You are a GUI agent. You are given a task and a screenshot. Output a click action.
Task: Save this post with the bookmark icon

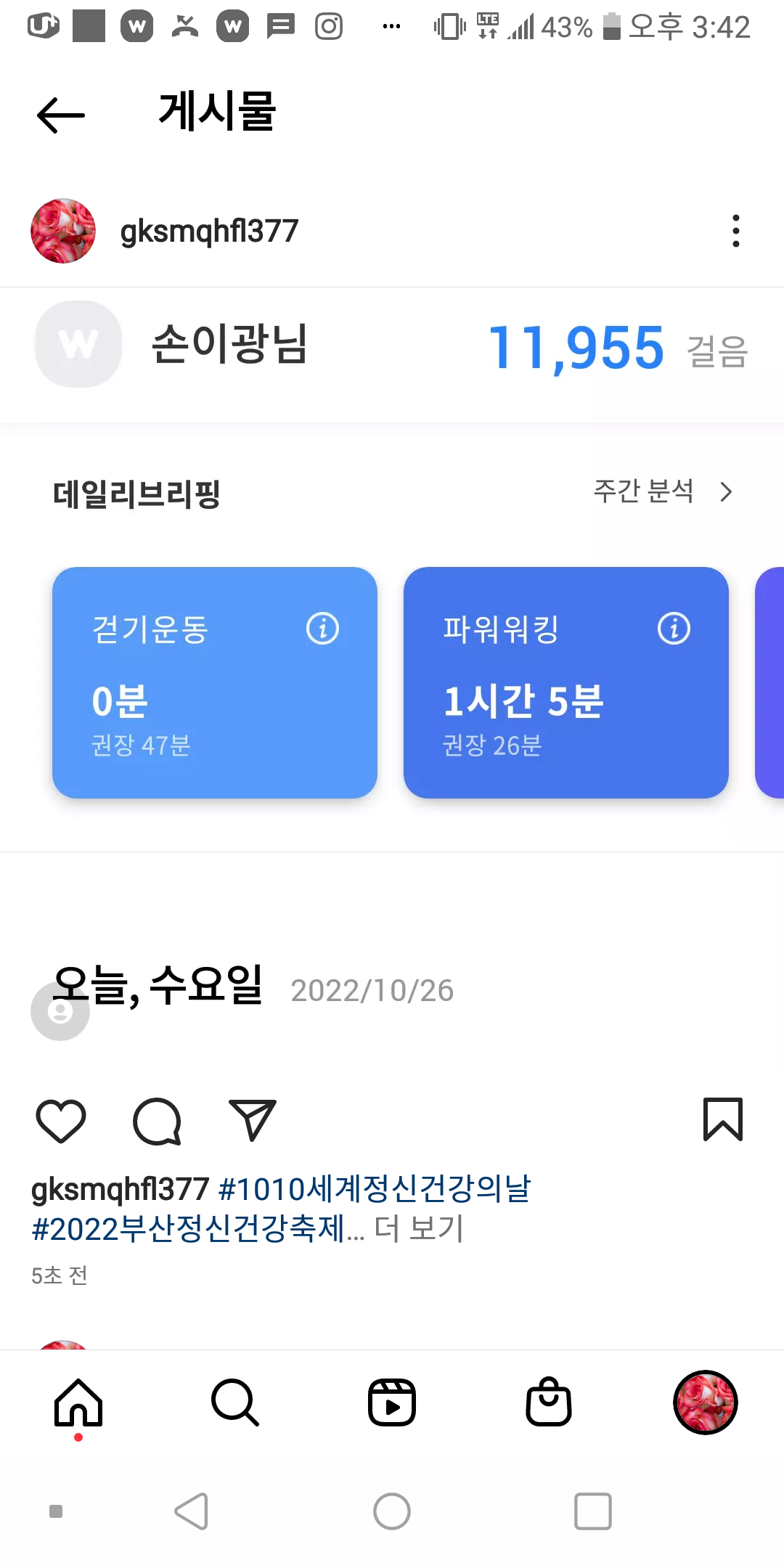pos(722,1119)
